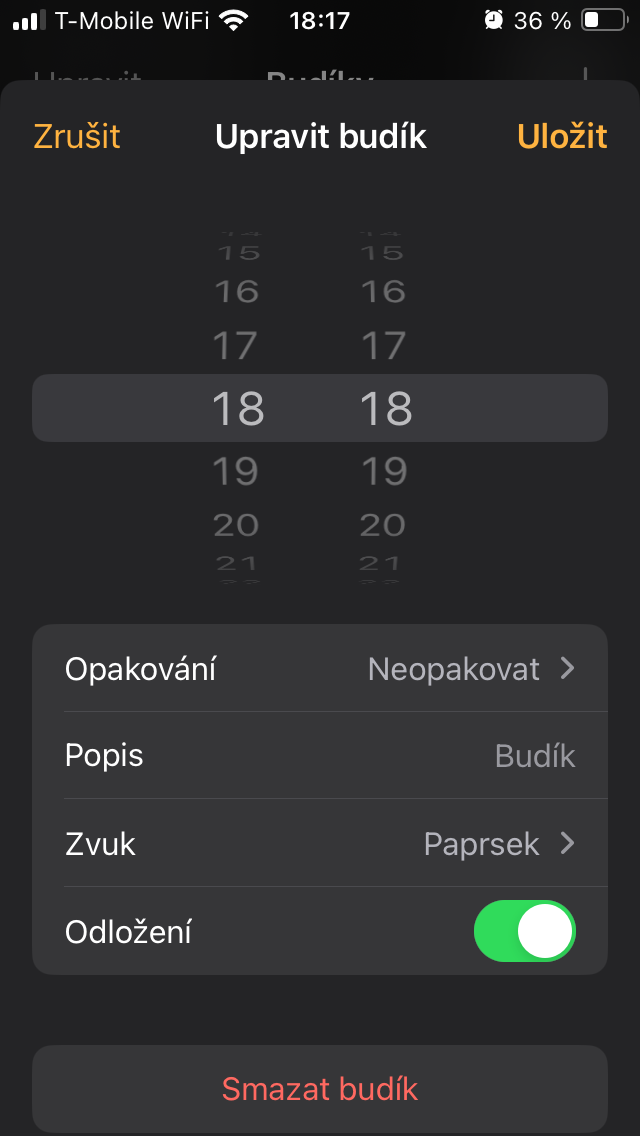Delete alarm with Smazat budík

click(x=320, y=1088)
